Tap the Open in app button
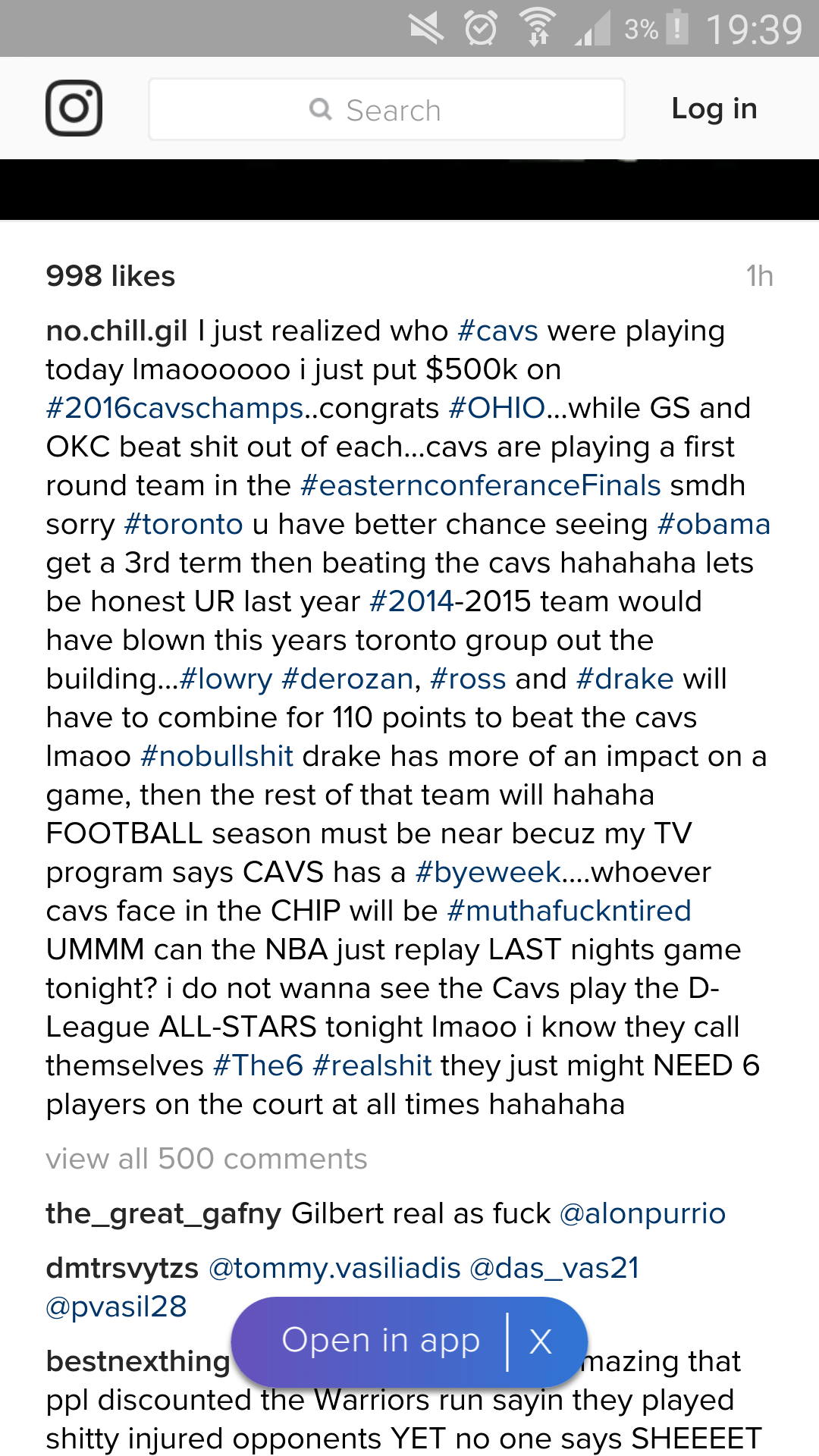 click(381, 1341)
